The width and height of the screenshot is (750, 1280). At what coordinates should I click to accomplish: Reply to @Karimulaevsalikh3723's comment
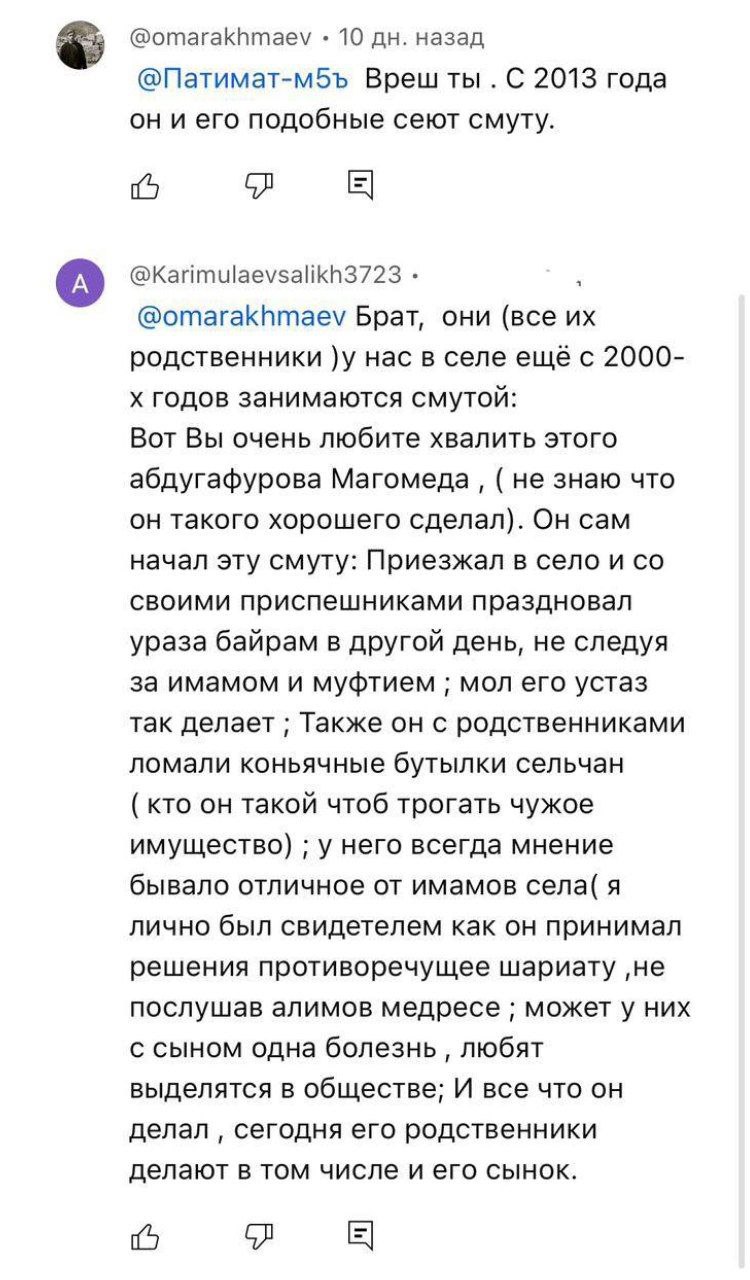(x=360, y=1236)
